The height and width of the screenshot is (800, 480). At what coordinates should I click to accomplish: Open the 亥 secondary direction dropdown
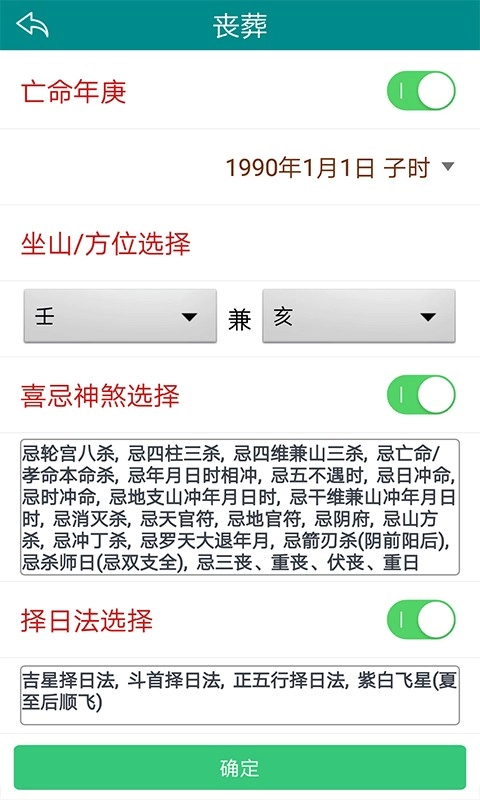[x=359, y=316]
